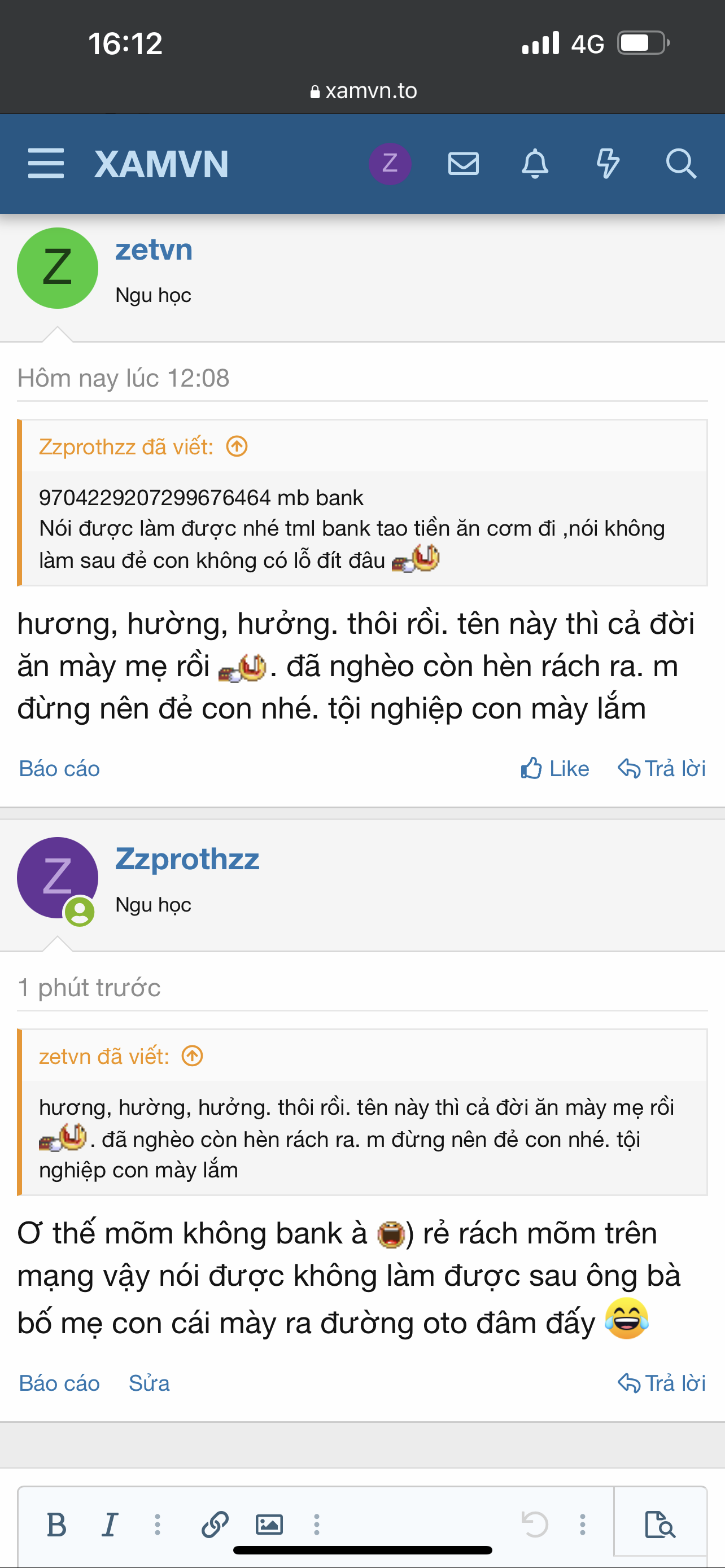Edit my post with Sửa
Image resolution: width=725 pixels, height=1568 pixels.
(149, 1383)
